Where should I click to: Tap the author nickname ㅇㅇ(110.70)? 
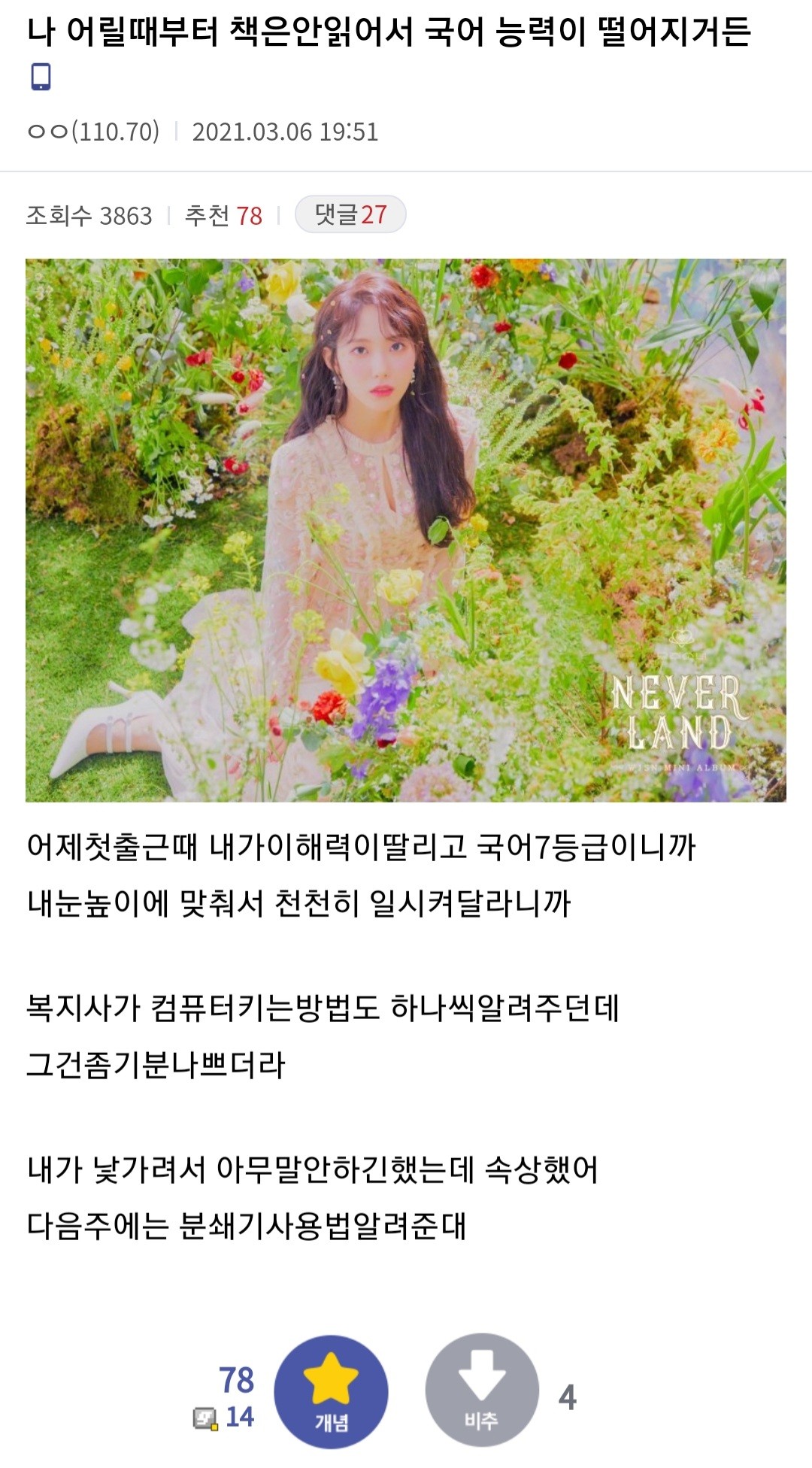[93, 132]
